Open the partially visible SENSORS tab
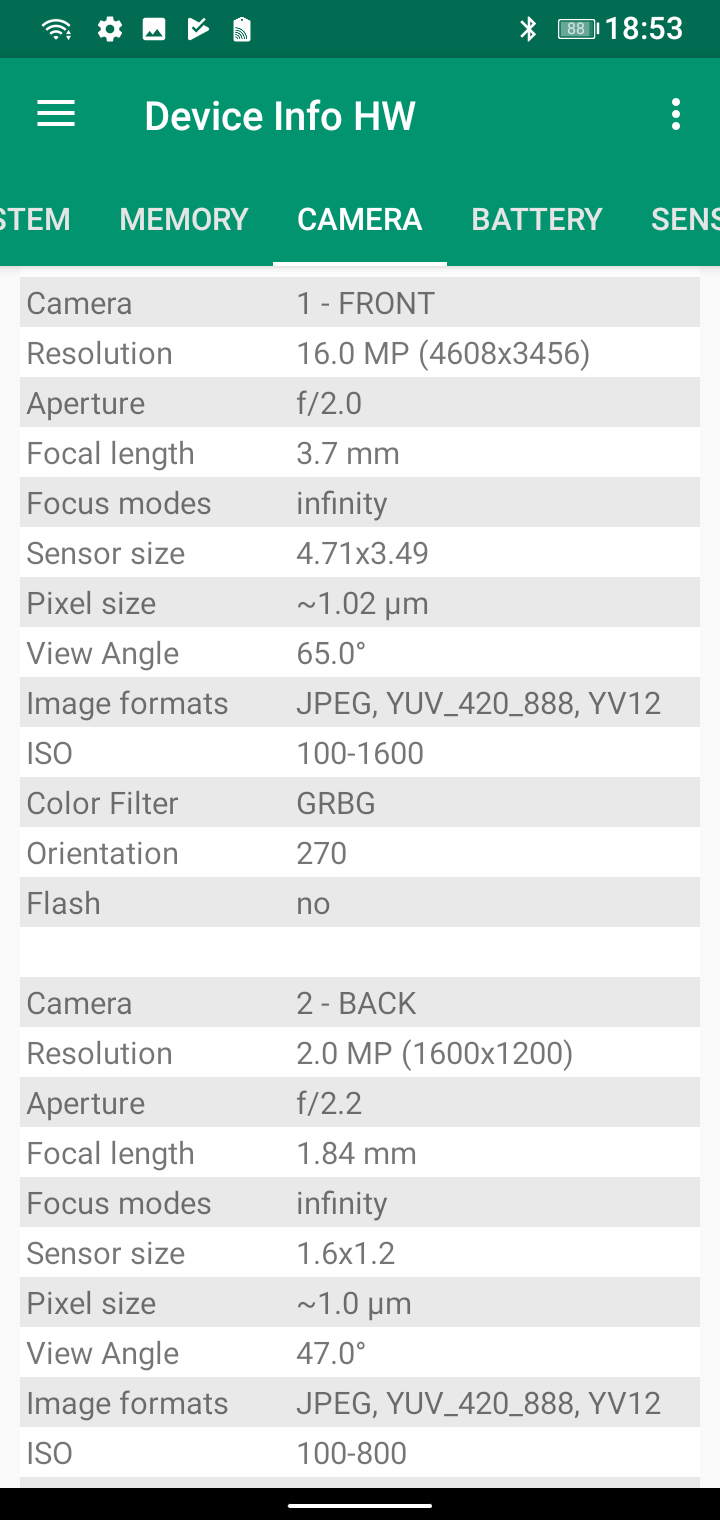Image resolution: width=720 pixels, height=1520 pixels. (x=686, y=219)
